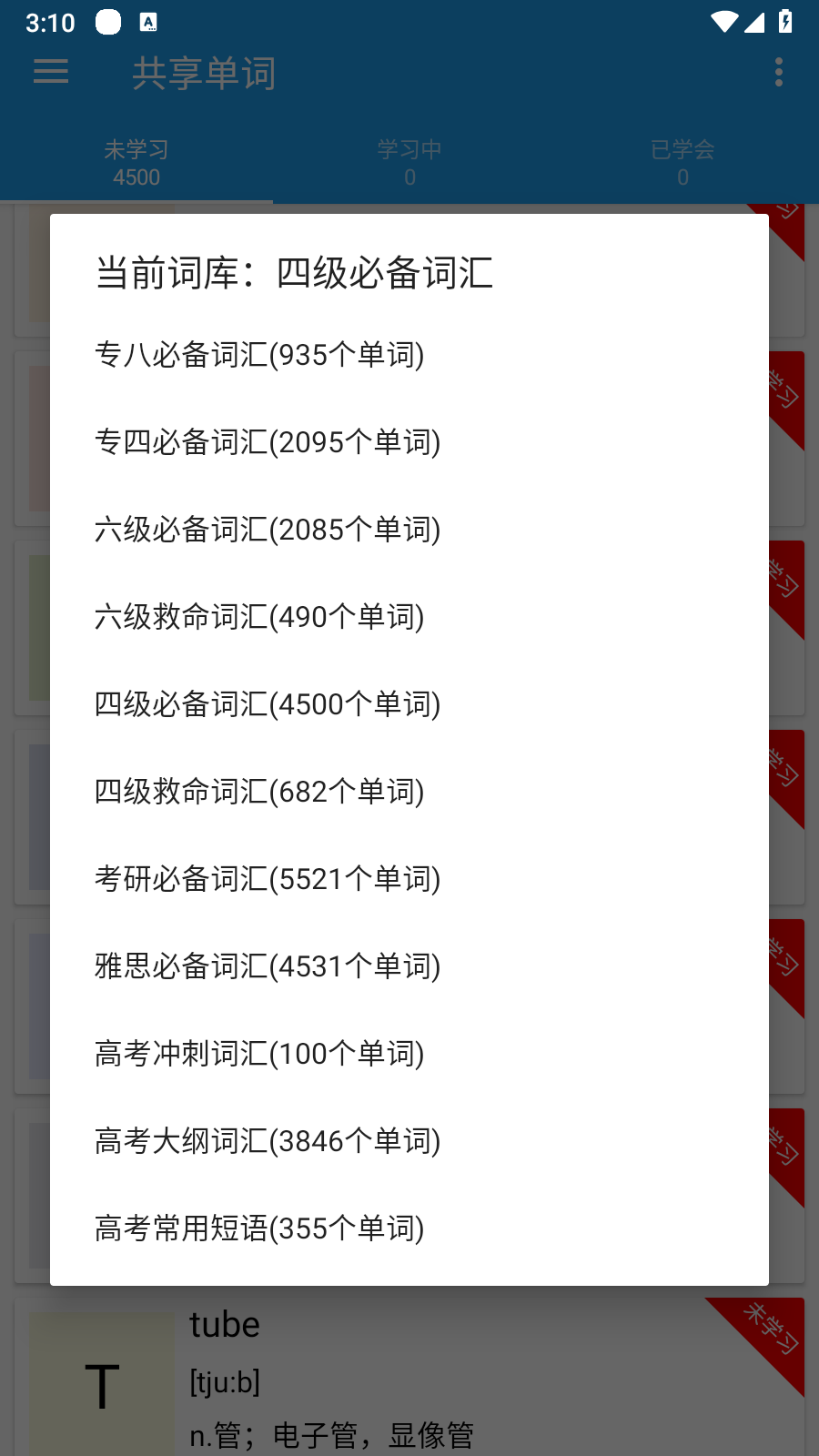This screenshot has width=819, height=1456.
Task: Open the overflow three-dot menu
Action: 778,73
